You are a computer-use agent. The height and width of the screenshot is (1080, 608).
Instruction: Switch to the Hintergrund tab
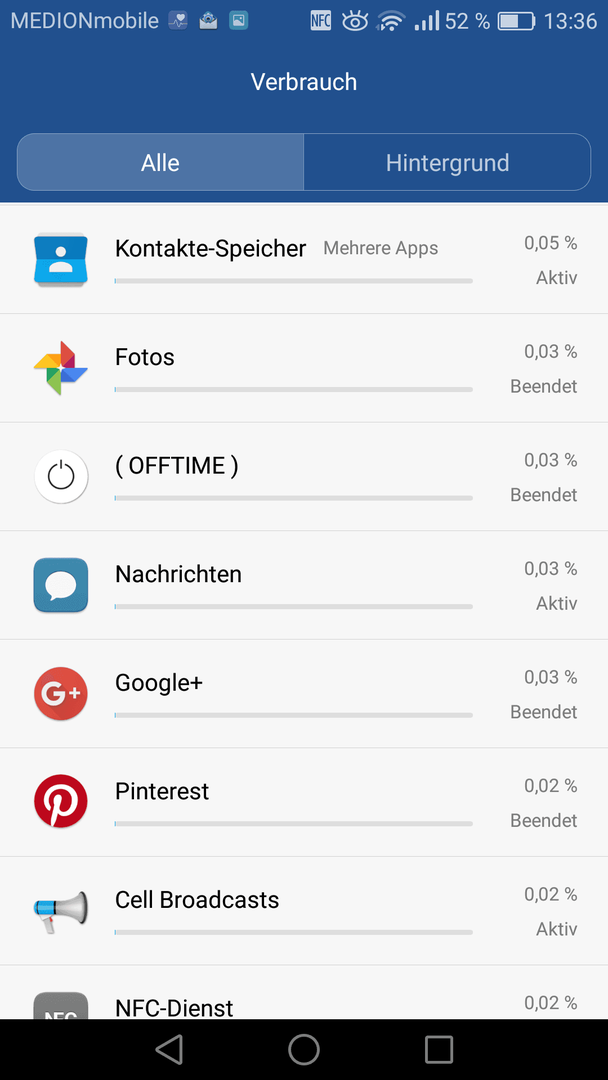click(x=447, y=163)
